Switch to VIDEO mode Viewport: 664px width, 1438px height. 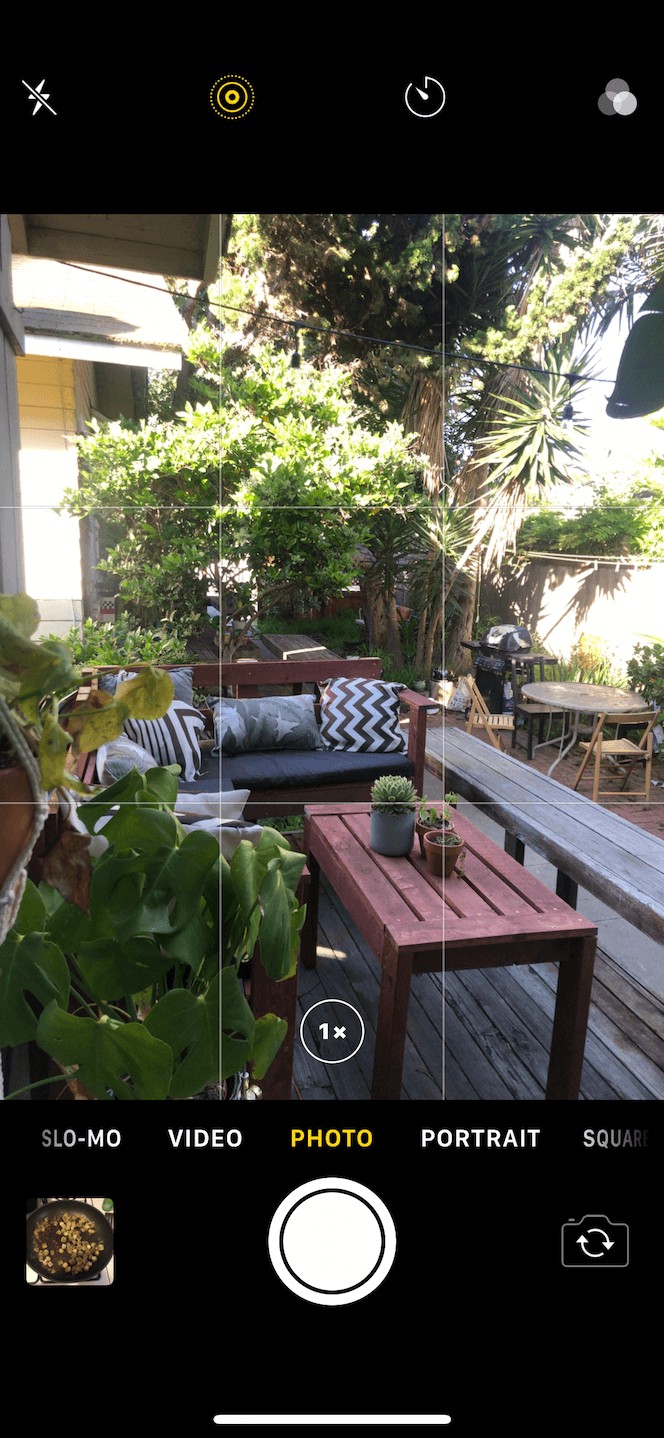pyautogui.click(x=205, y=1138)
